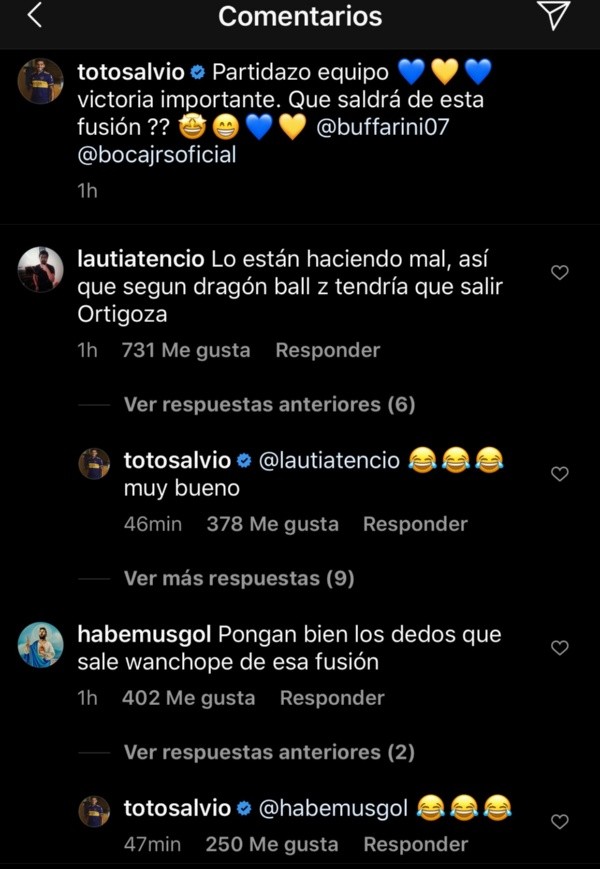Reply to totosalvio's 47min reply
Screen dimensions: 600x869
click(415, 845)
